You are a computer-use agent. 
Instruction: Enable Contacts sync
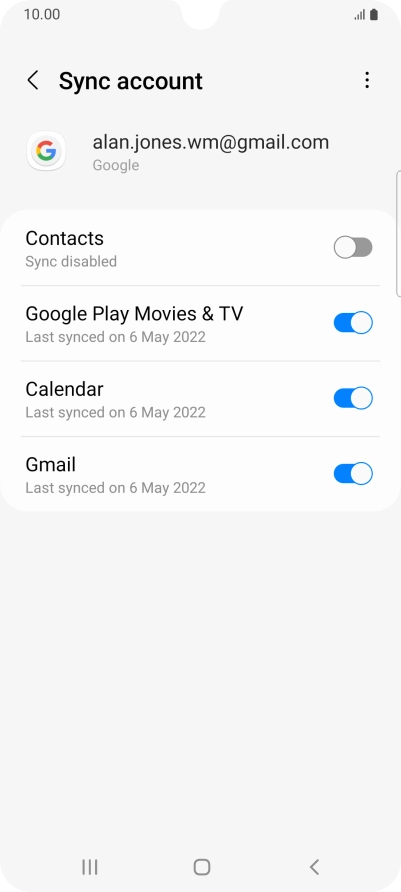coord(353,248)
